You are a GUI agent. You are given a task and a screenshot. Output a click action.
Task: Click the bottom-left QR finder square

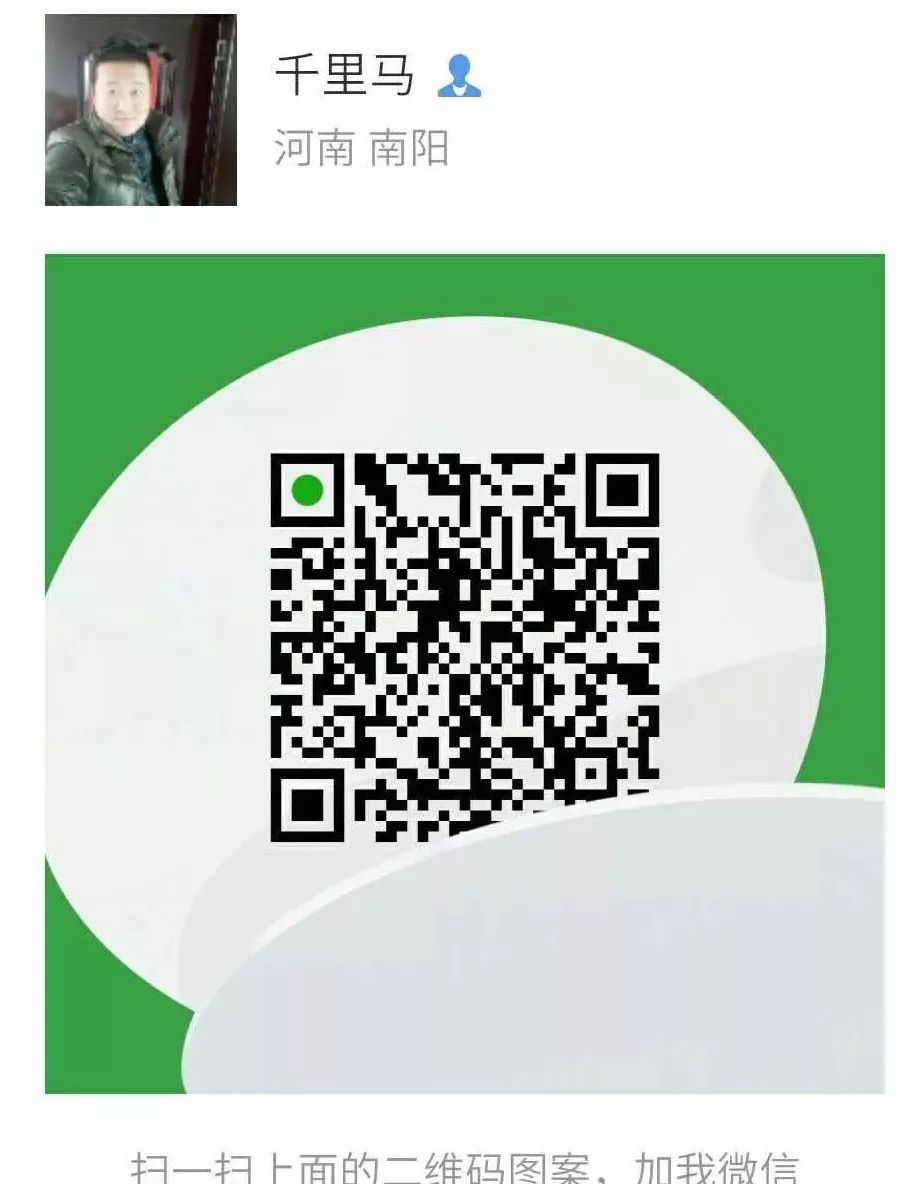(x=307, y=803)
